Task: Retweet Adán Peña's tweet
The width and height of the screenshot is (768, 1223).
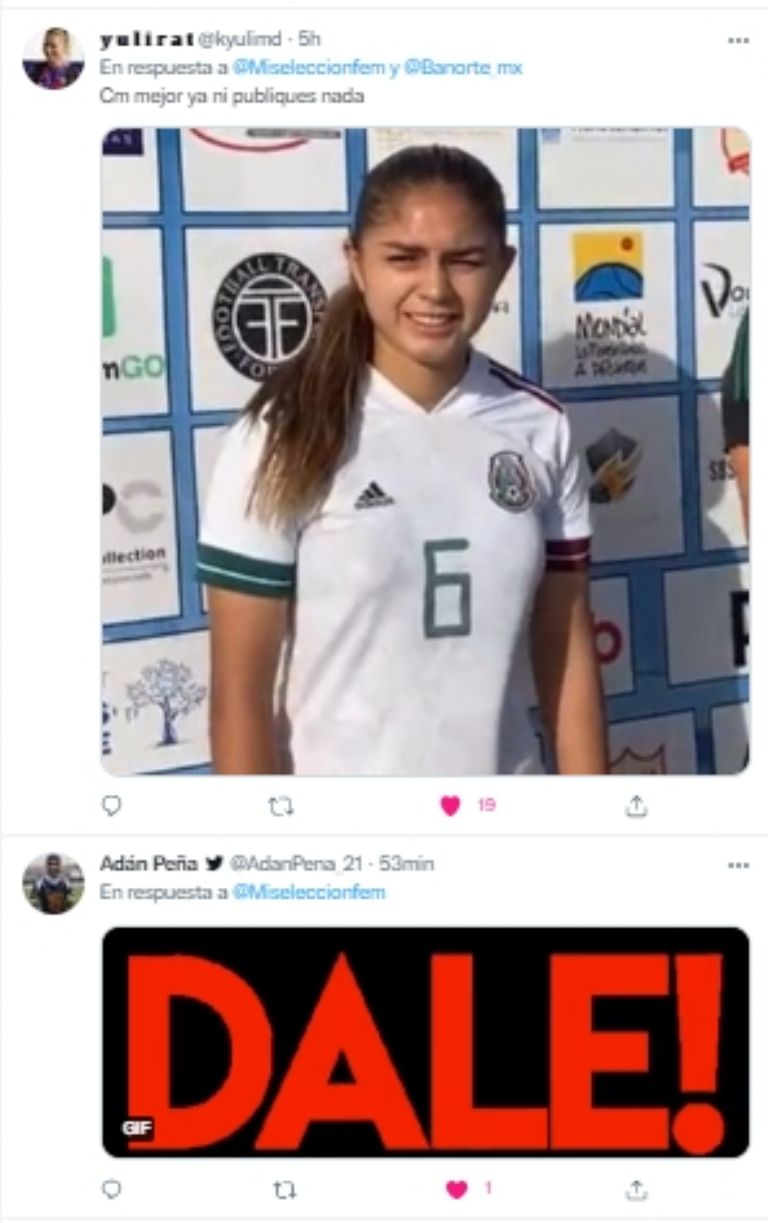Action: pos(282,1189)
